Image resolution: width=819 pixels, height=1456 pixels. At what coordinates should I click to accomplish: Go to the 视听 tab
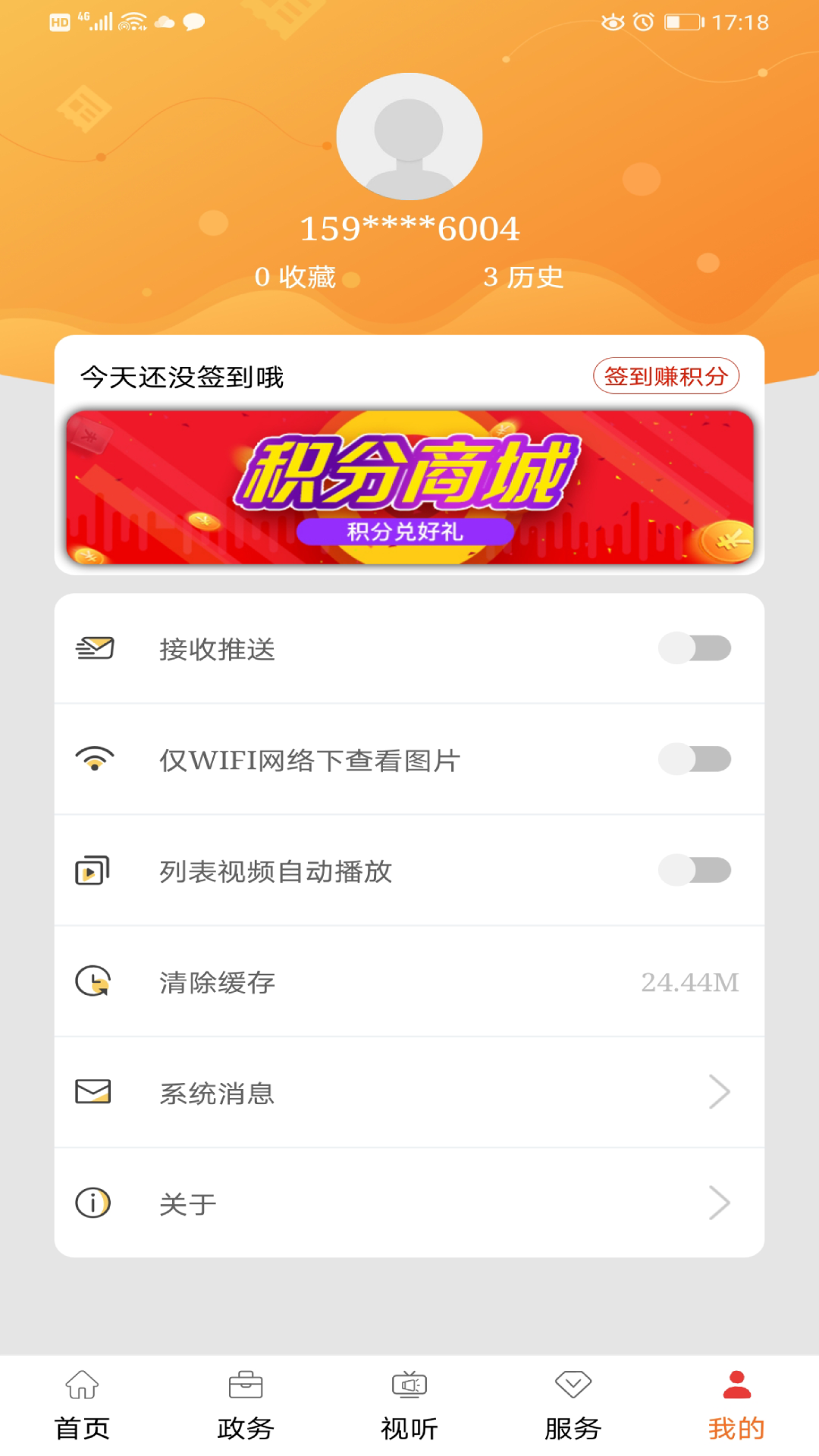[x=409, y=1405]
